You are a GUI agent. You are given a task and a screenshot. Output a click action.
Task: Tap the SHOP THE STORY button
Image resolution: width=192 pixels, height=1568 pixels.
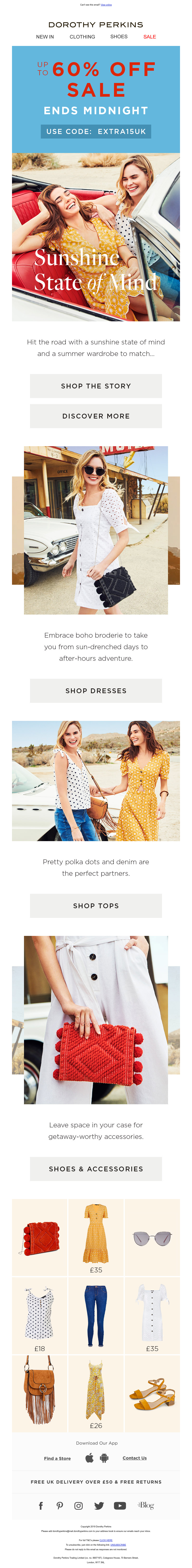point(96,386)
